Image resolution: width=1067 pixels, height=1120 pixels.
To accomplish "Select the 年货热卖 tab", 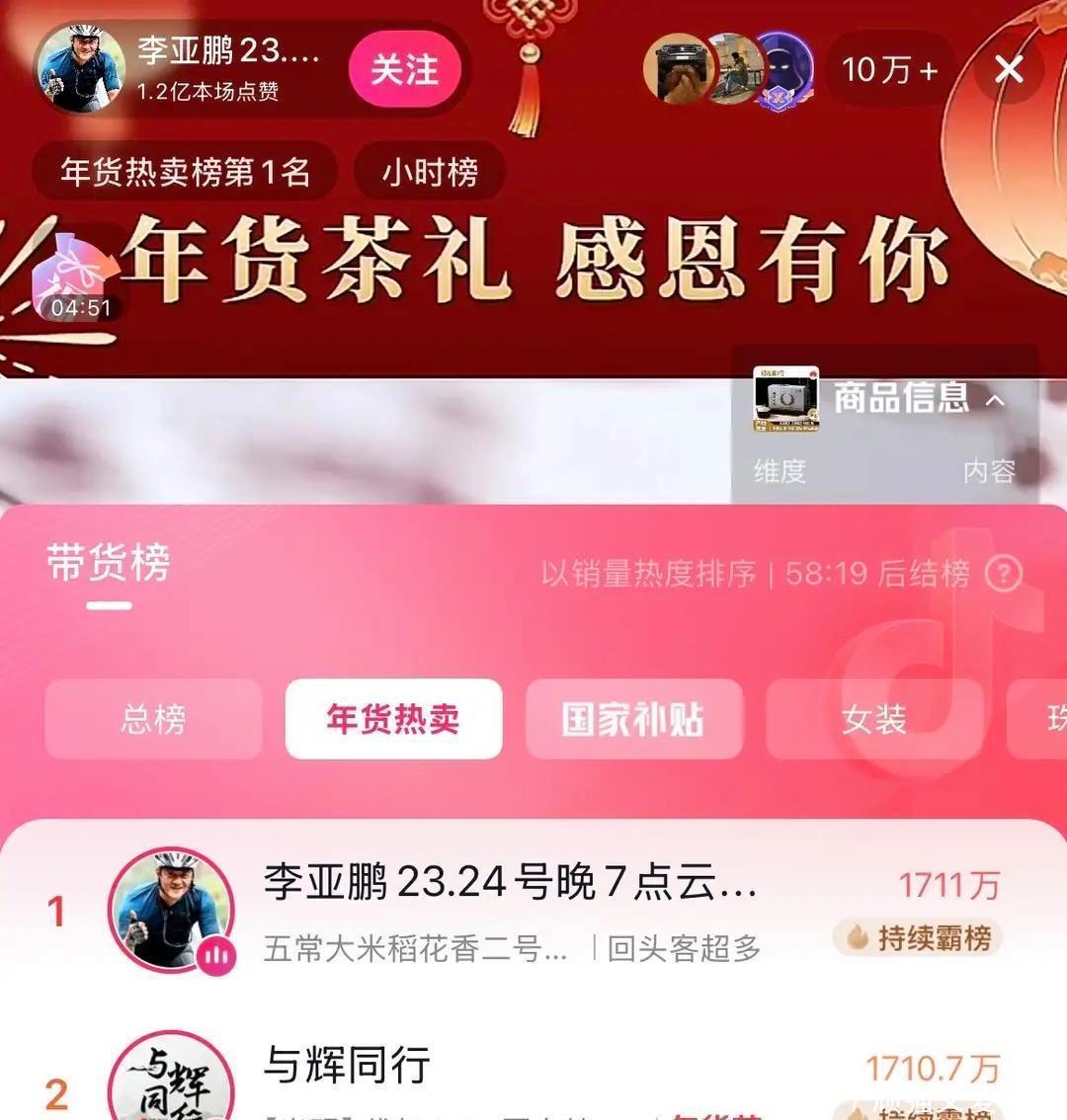I will coord(393,719).
